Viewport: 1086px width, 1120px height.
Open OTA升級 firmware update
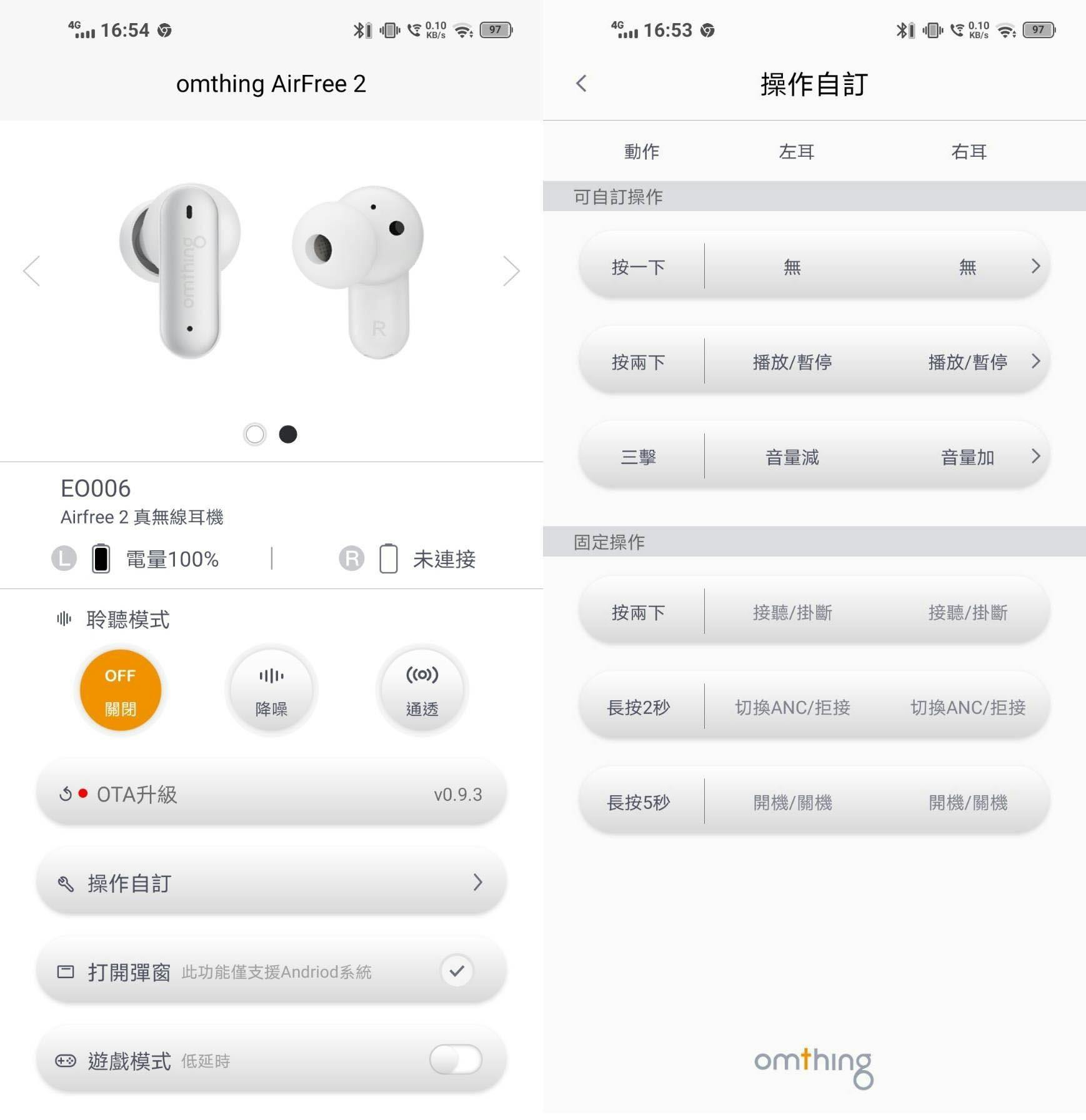[x=271, y=794]
